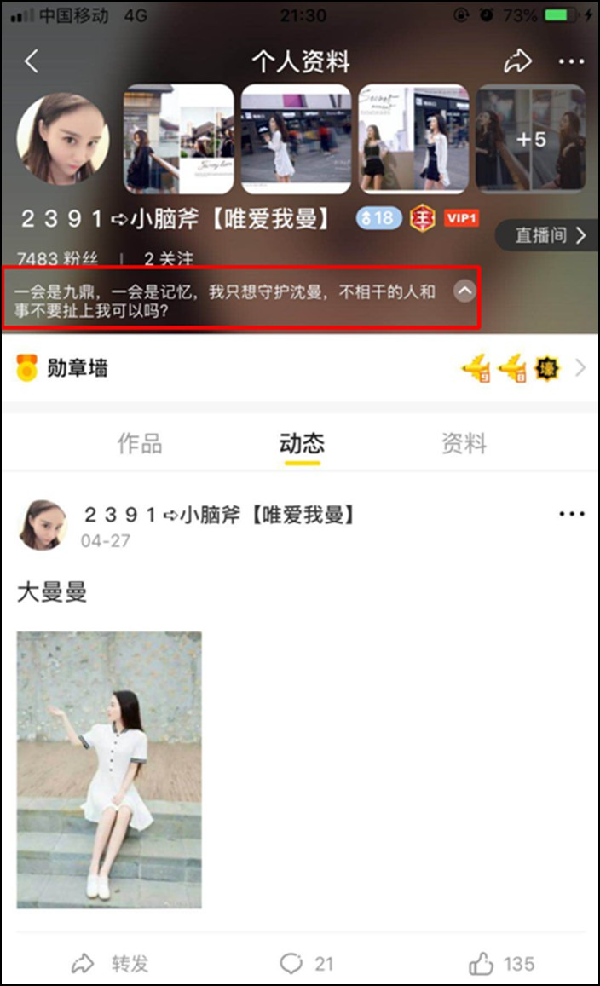Image resolution: width=600 pixels, height=986 pixels.
Task: Open the first album photo tile
Action: pos(178,139)
